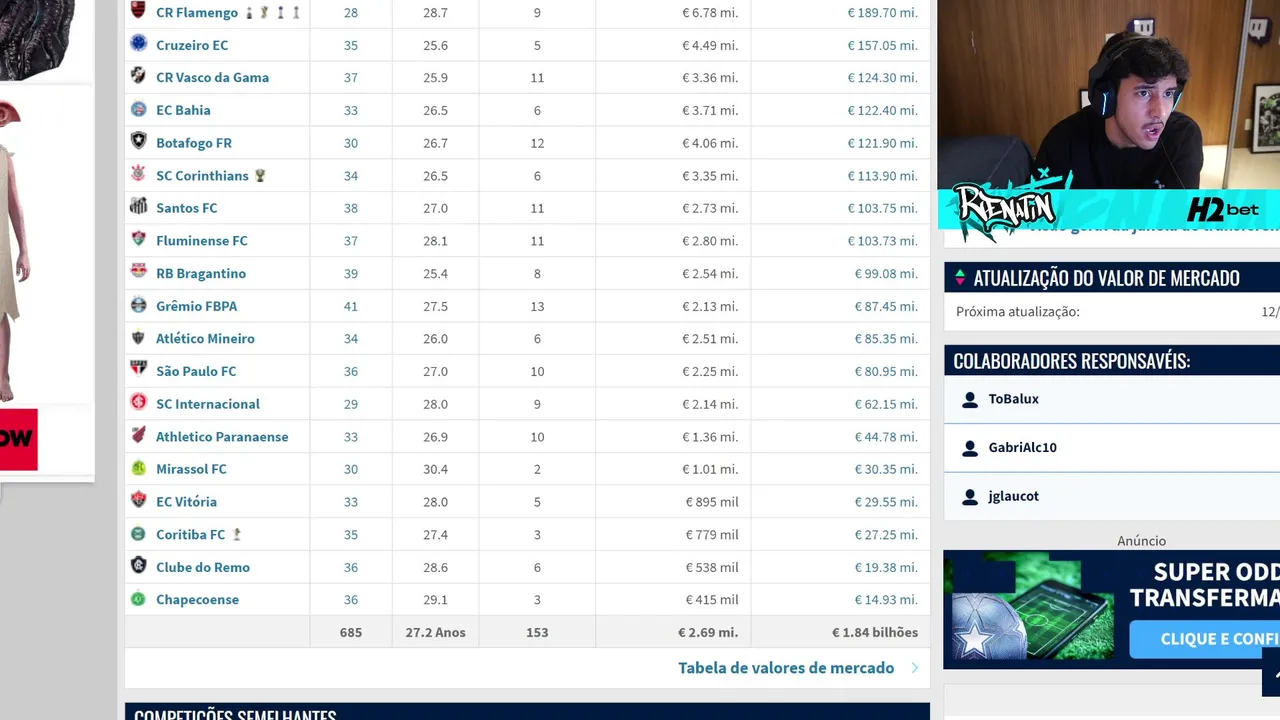Open the Tabela de valores de mercado link
This screenshot has height=720, width=1280.
pyautogui.click(x=786, y=667)
